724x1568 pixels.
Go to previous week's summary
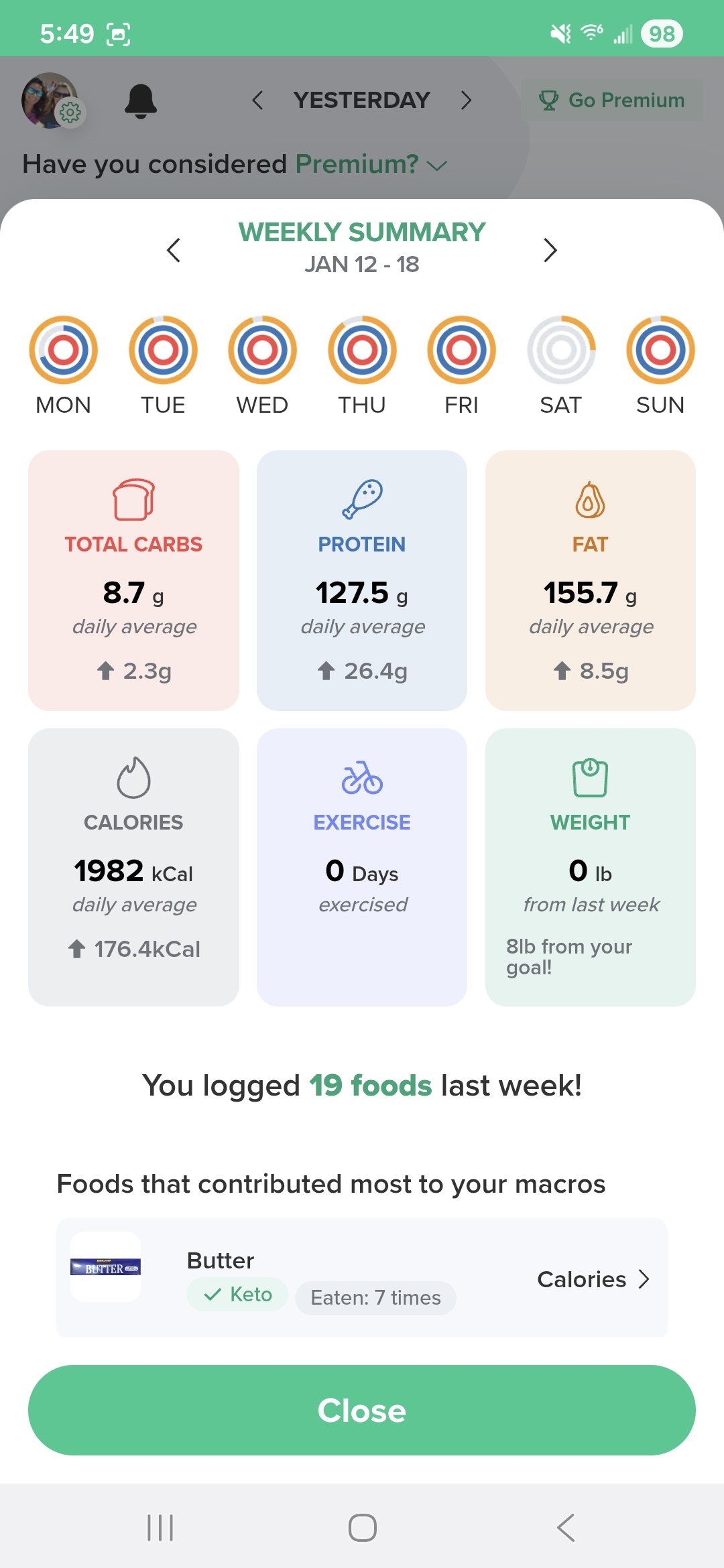coord(174,250)
